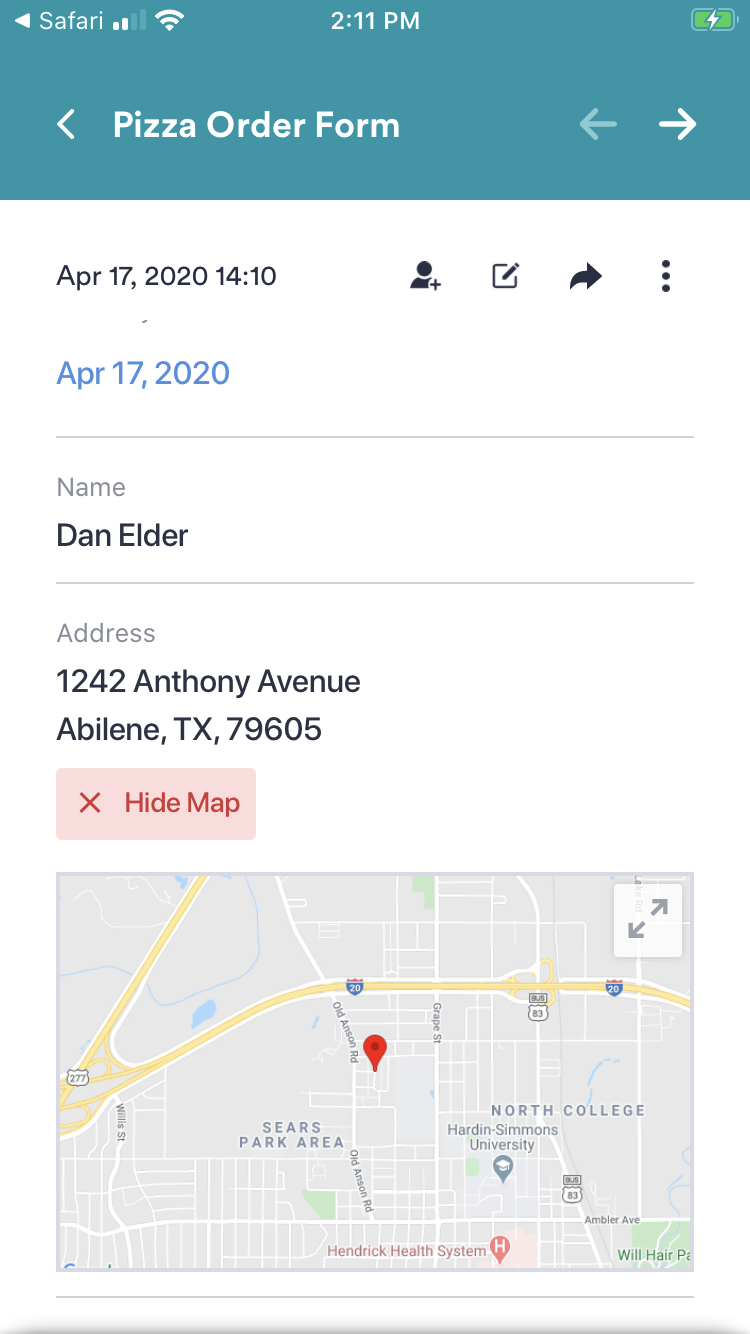Edit this submission
The image size is (750, 1334).
point(506,276)
